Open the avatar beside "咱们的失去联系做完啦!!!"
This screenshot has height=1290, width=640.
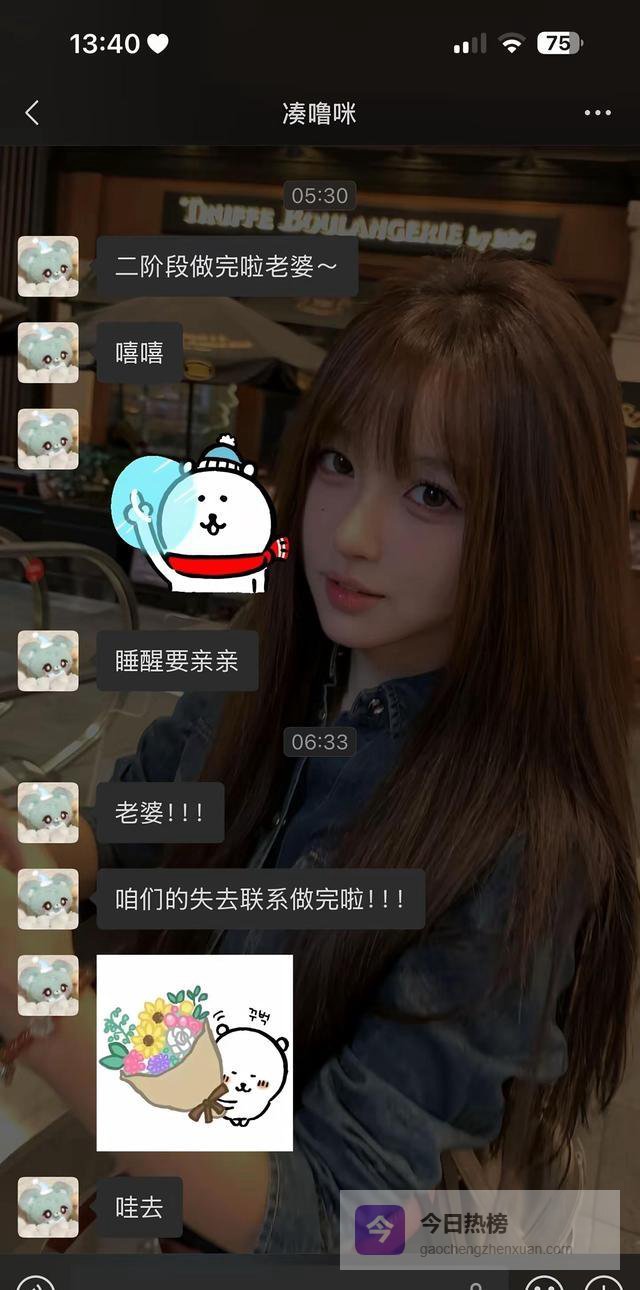pyautogui.click(x=48, y=899)
